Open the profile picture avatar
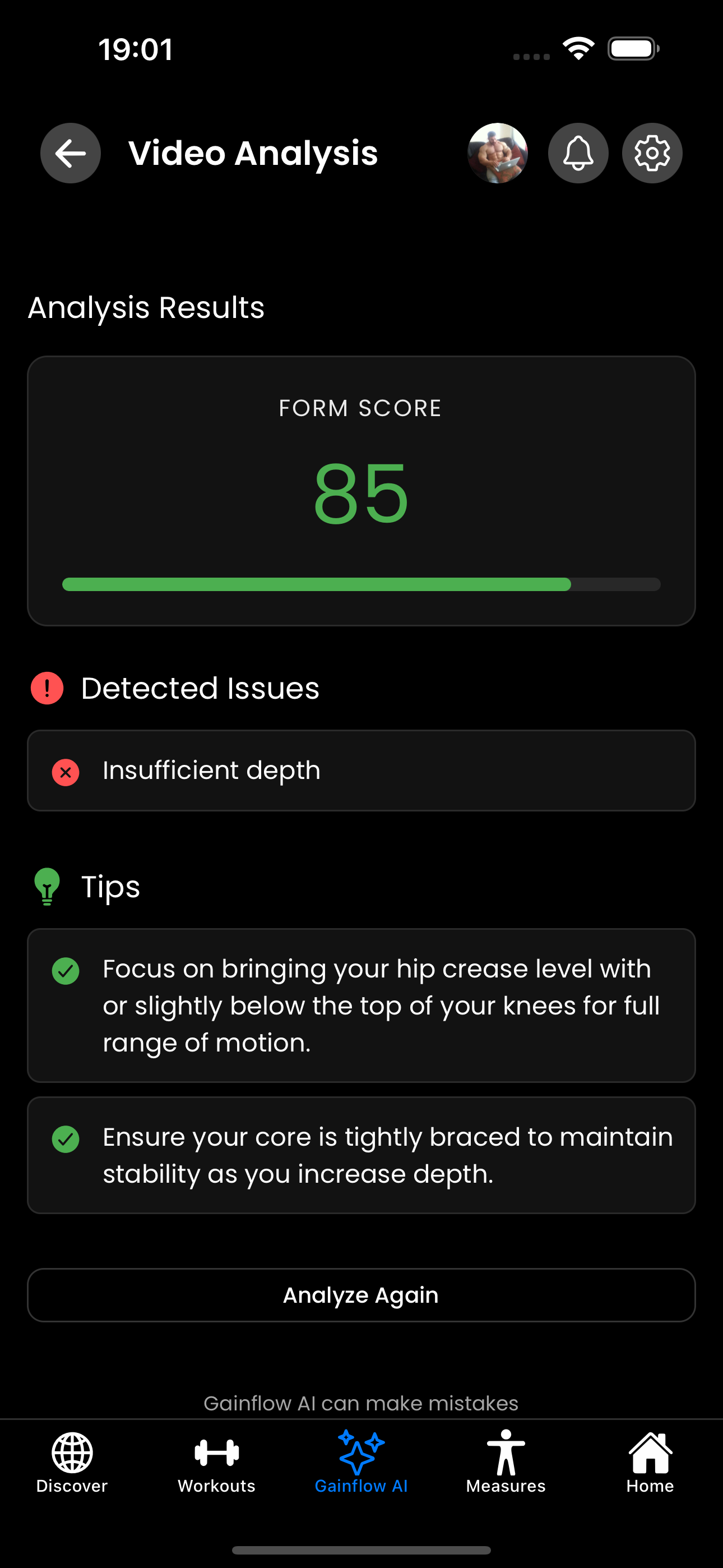The image size is (723, 1568). (x=497, y=153)
